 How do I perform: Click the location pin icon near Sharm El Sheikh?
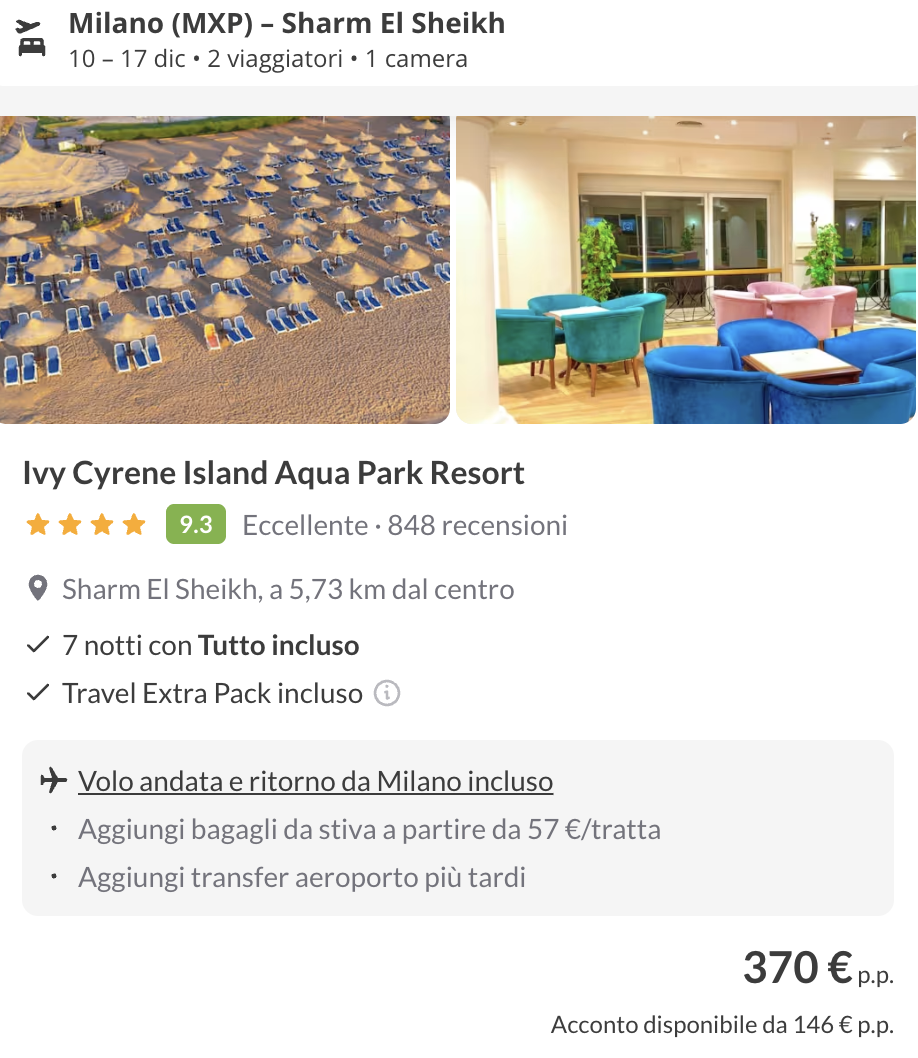coord(39,588)
